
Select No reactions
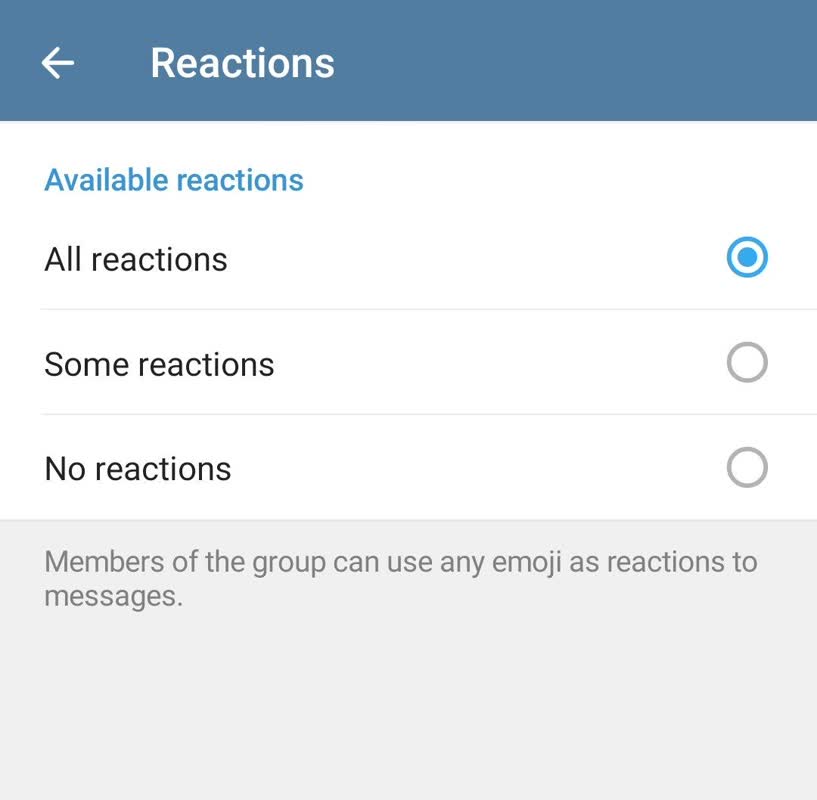(x=746, y=467)
